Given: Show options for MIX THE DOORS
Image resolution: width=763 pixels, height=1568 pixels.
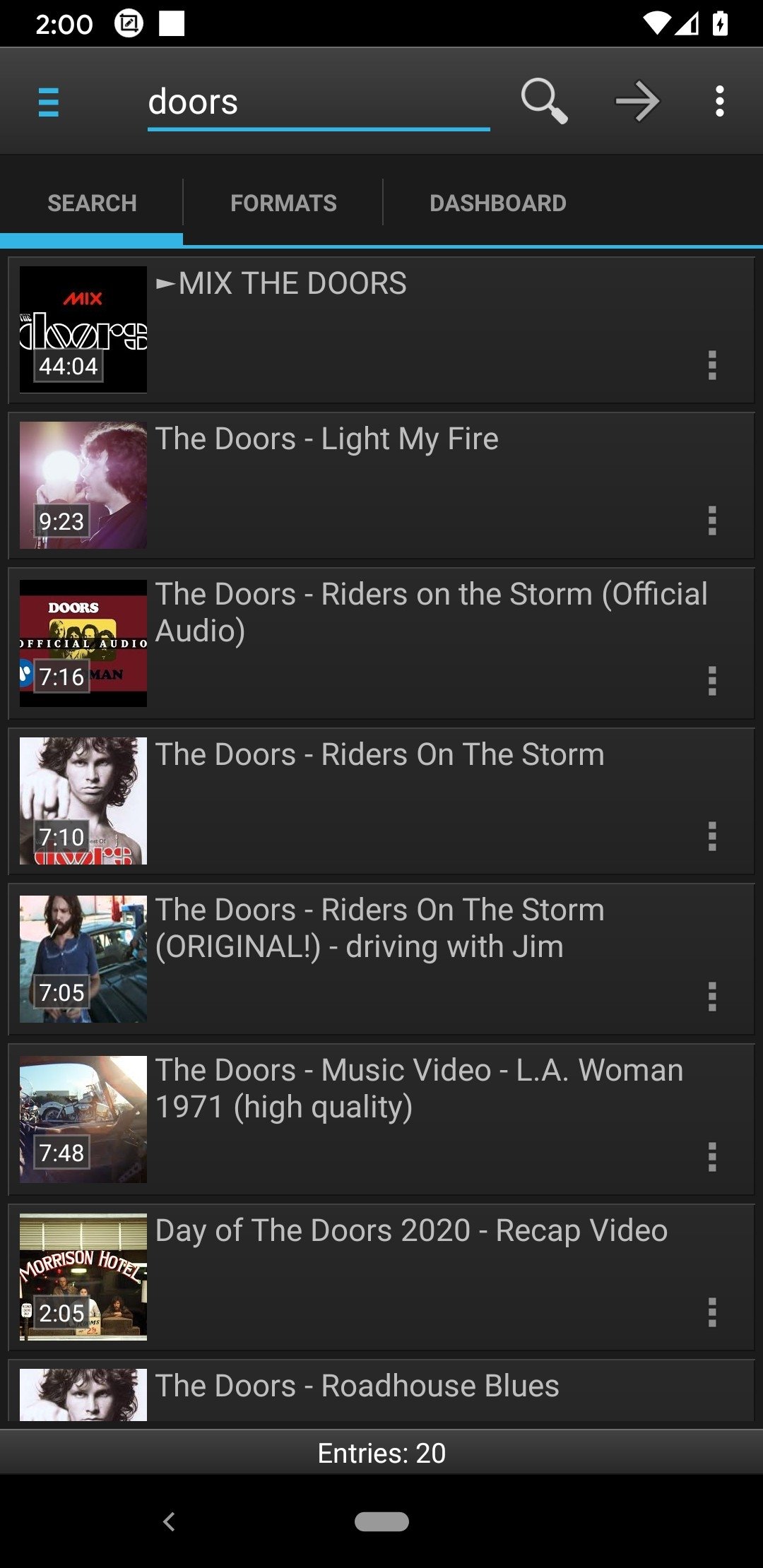Looking at the screenshot, I should pyautogui.click(x=712, y=365).
